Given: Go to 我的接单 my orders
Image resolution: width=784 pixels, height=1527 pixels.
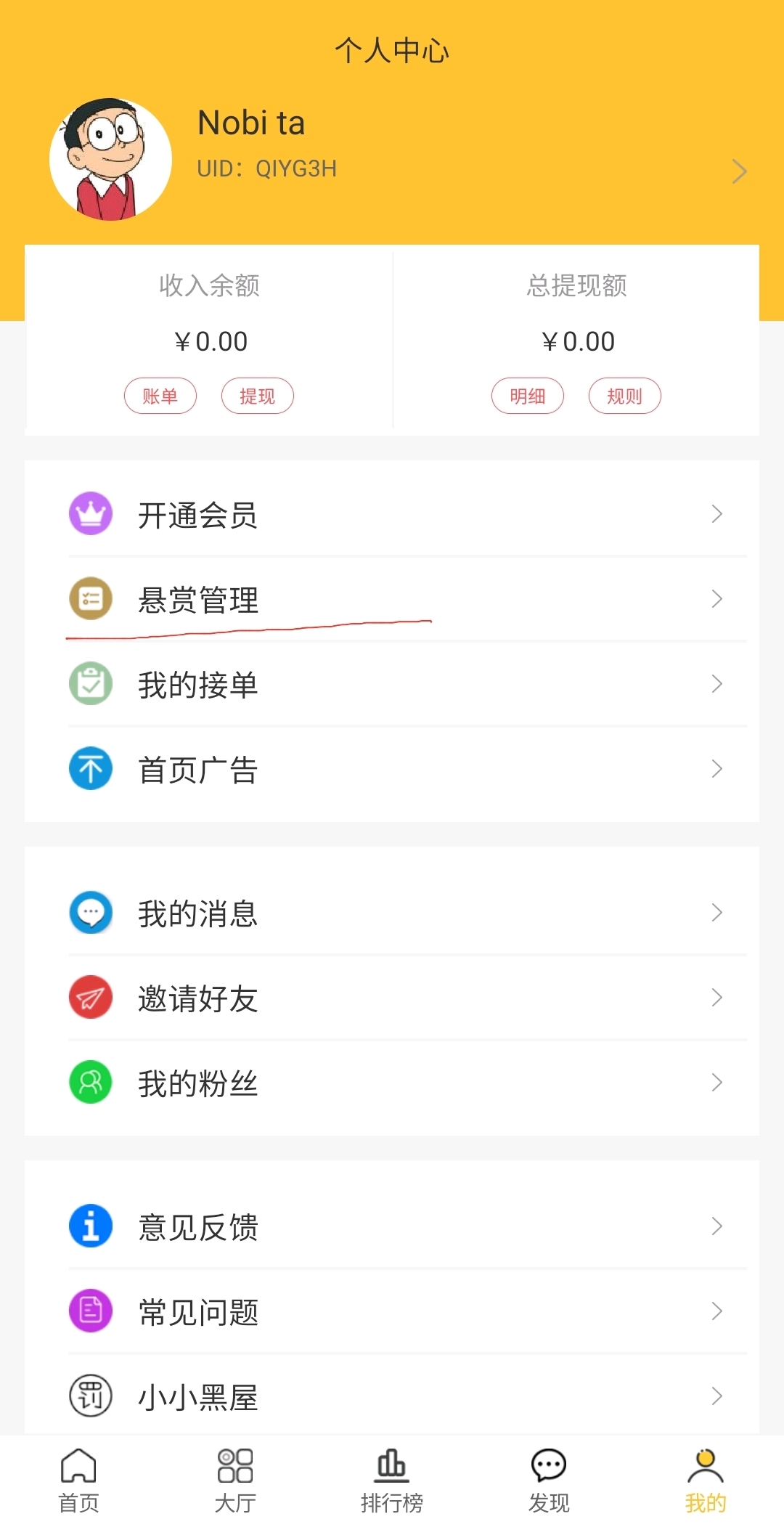Looking at the screenshot, I should [392, 684].
